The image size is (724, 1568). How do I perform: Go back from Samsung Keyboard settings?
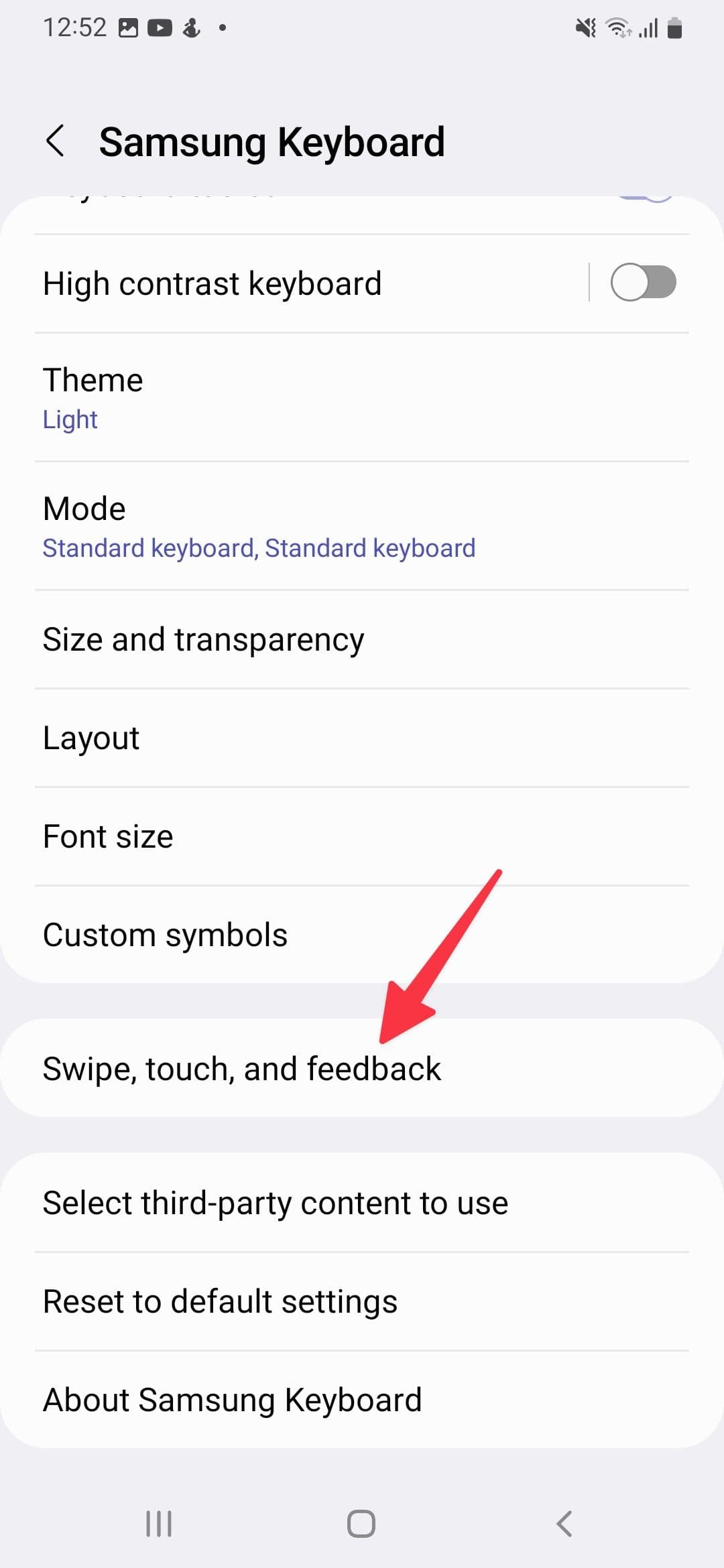coord(56,141)
